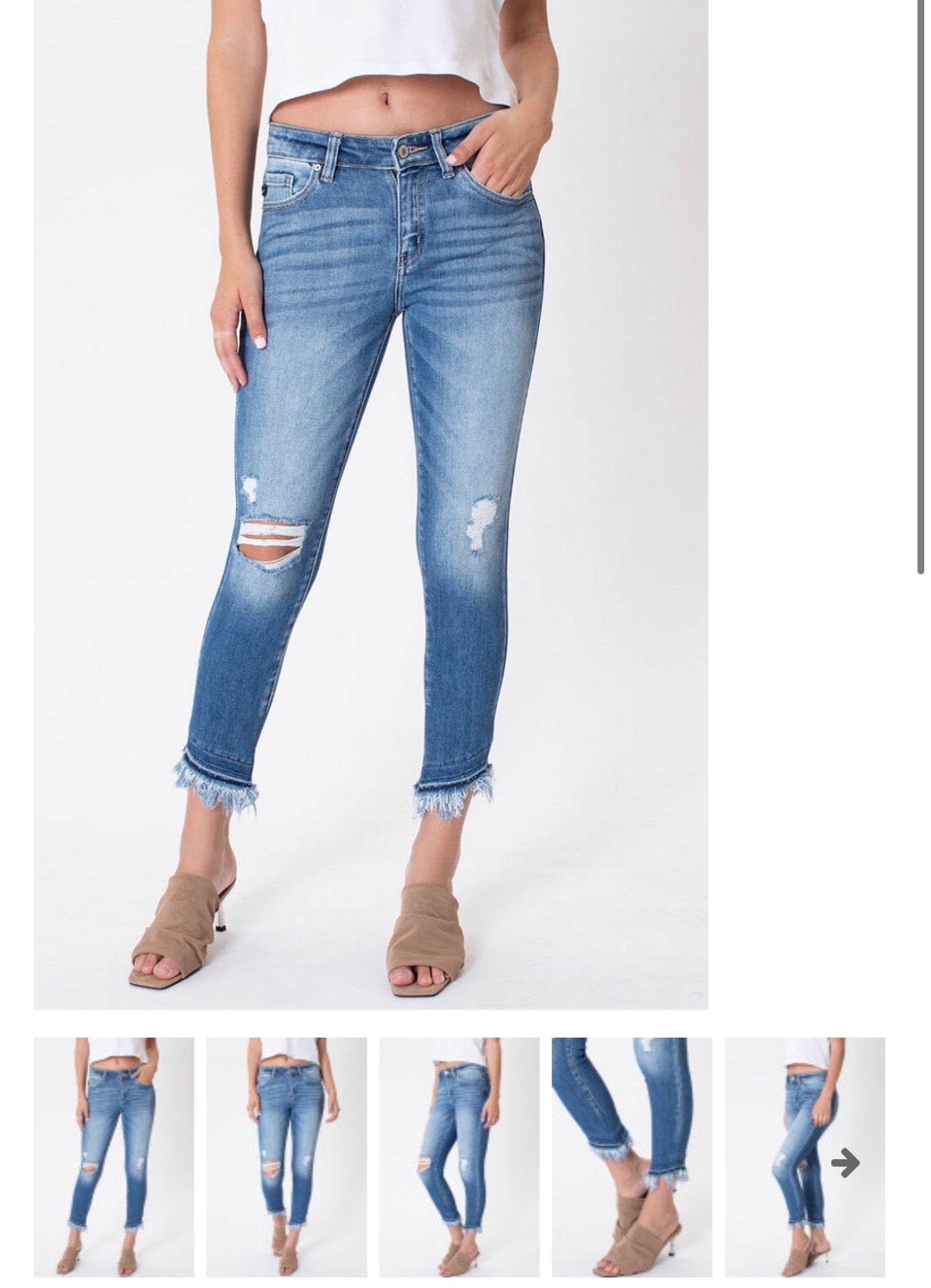Show next thumbnails with the arrow

845,1162
